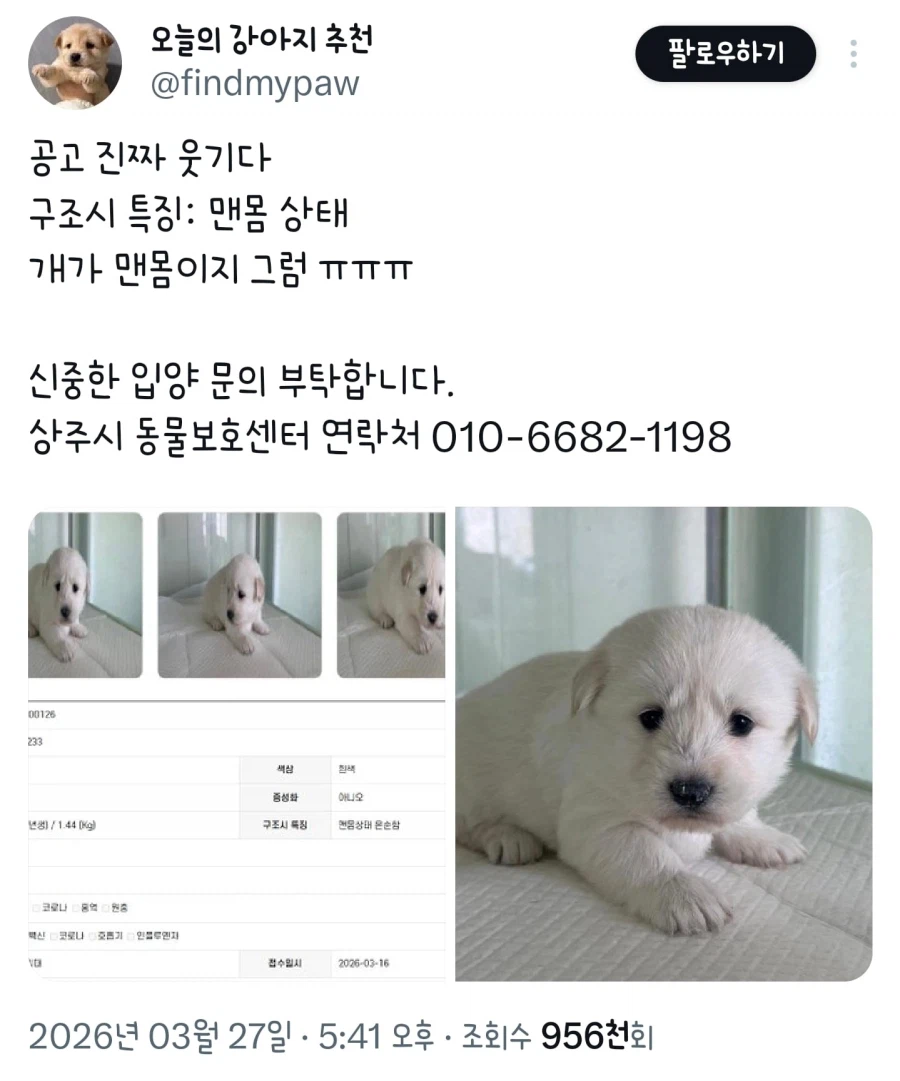Open the three-dot more options menu

click(x=853, y=53)
